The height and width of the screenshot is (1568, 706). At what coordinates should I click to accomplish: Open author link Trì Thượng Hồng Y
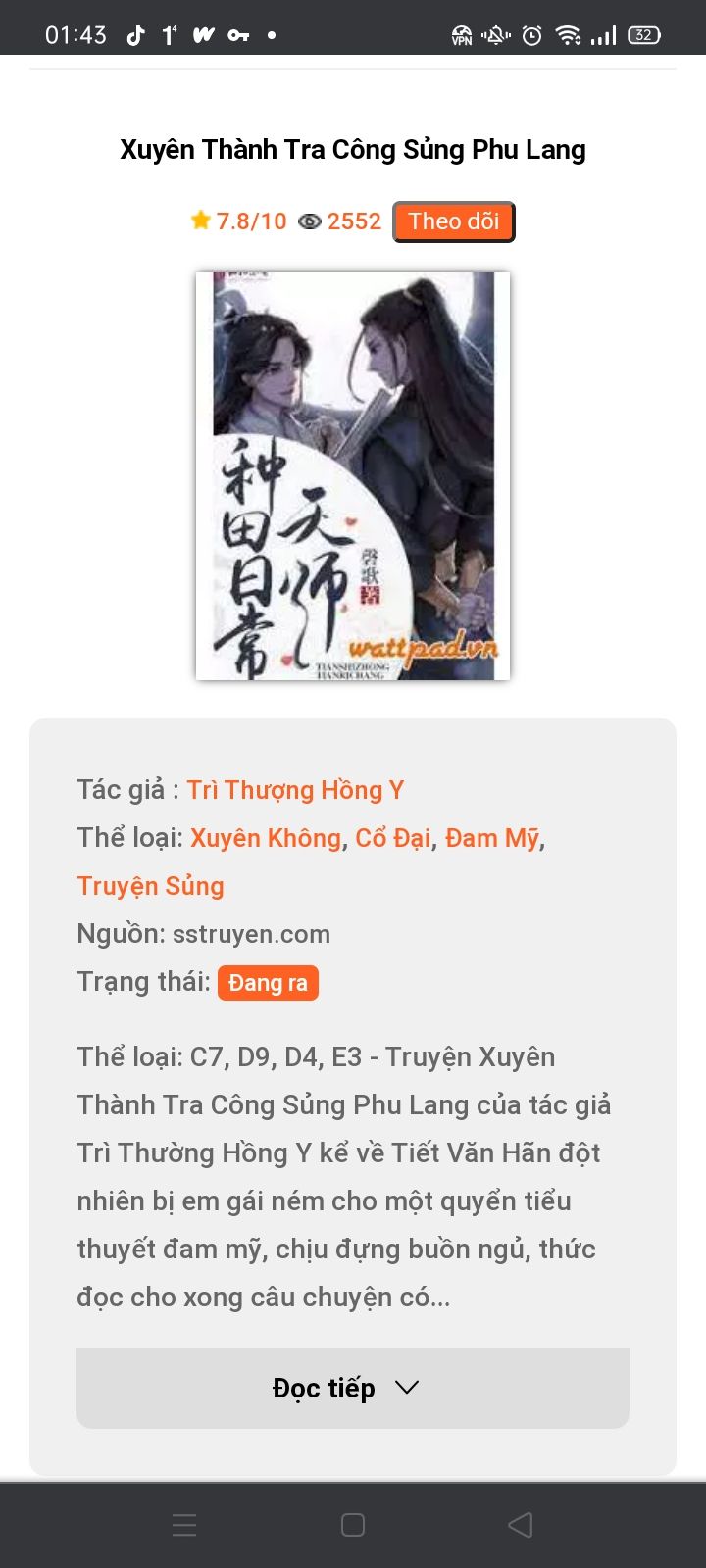295,790
